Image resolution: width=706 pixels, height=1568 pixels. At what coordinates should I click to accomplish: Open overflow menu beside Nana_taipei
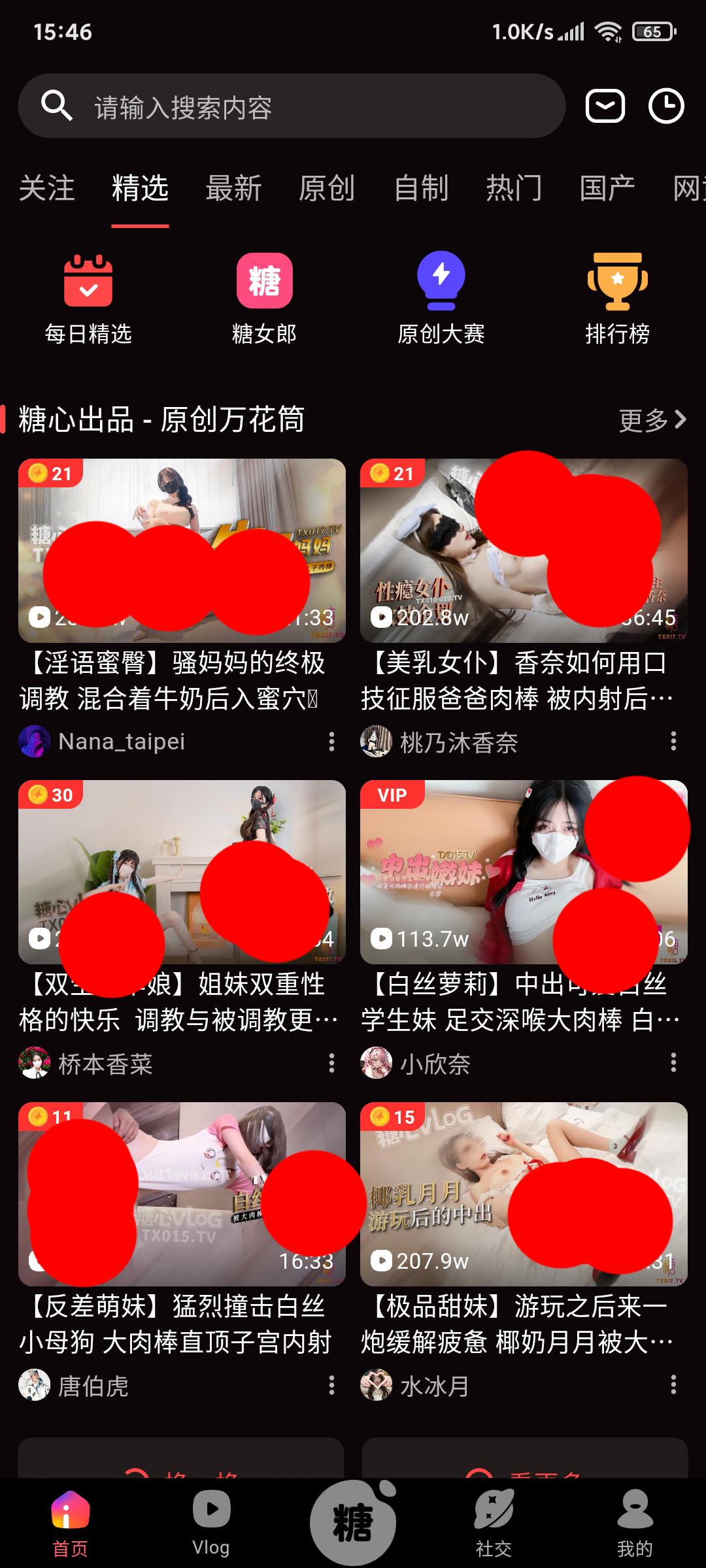pos(331,742)
